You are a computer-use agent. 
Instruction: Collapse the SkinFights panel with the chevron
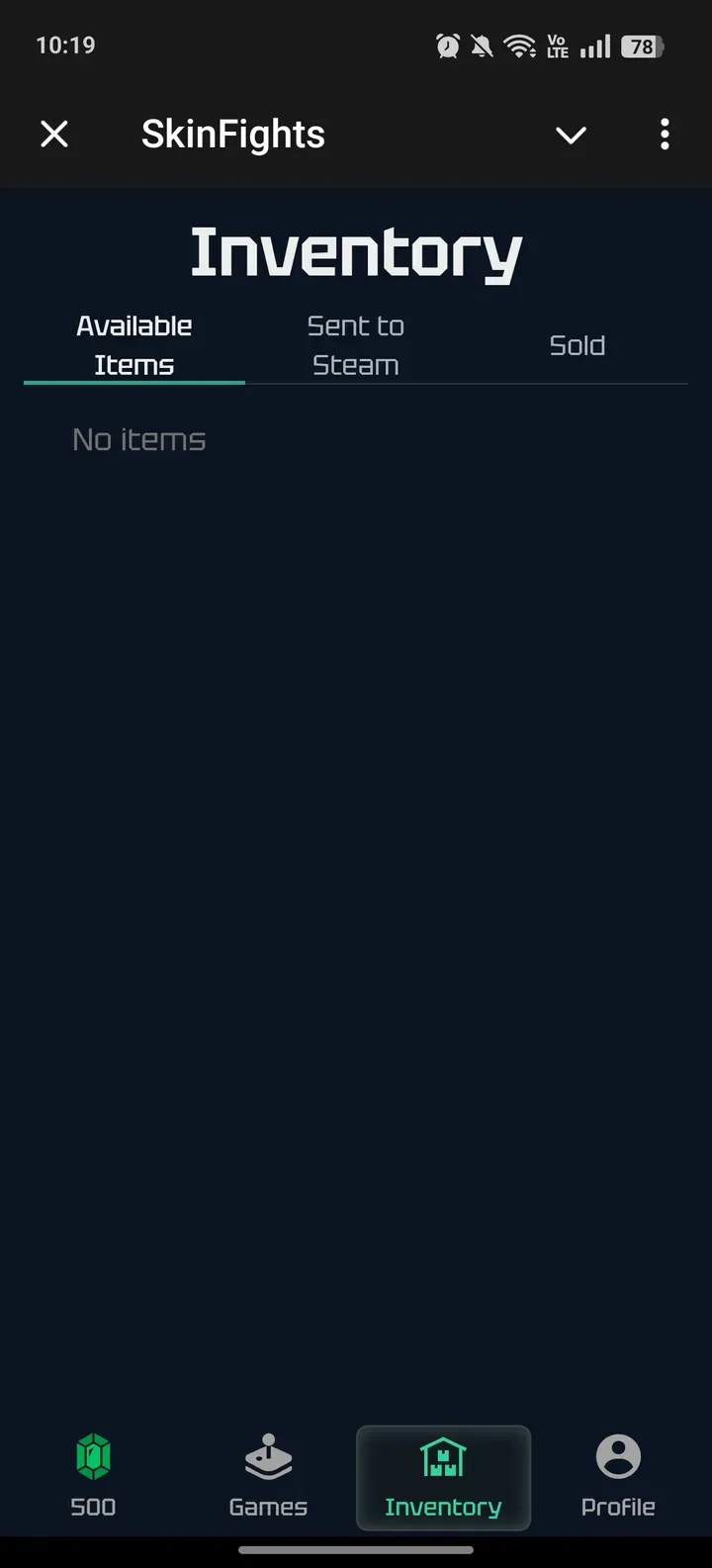[x=571, y=134]
